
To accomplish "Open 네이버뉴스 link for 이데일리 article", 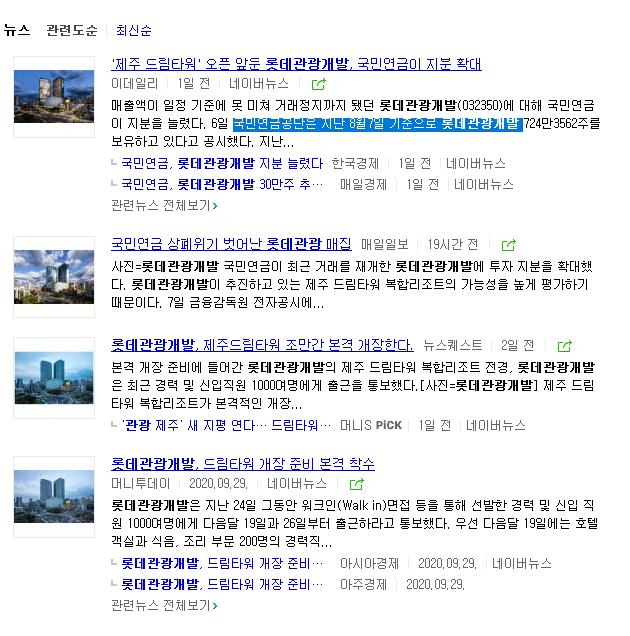I will pyautogui.click(x=258, y=84).
